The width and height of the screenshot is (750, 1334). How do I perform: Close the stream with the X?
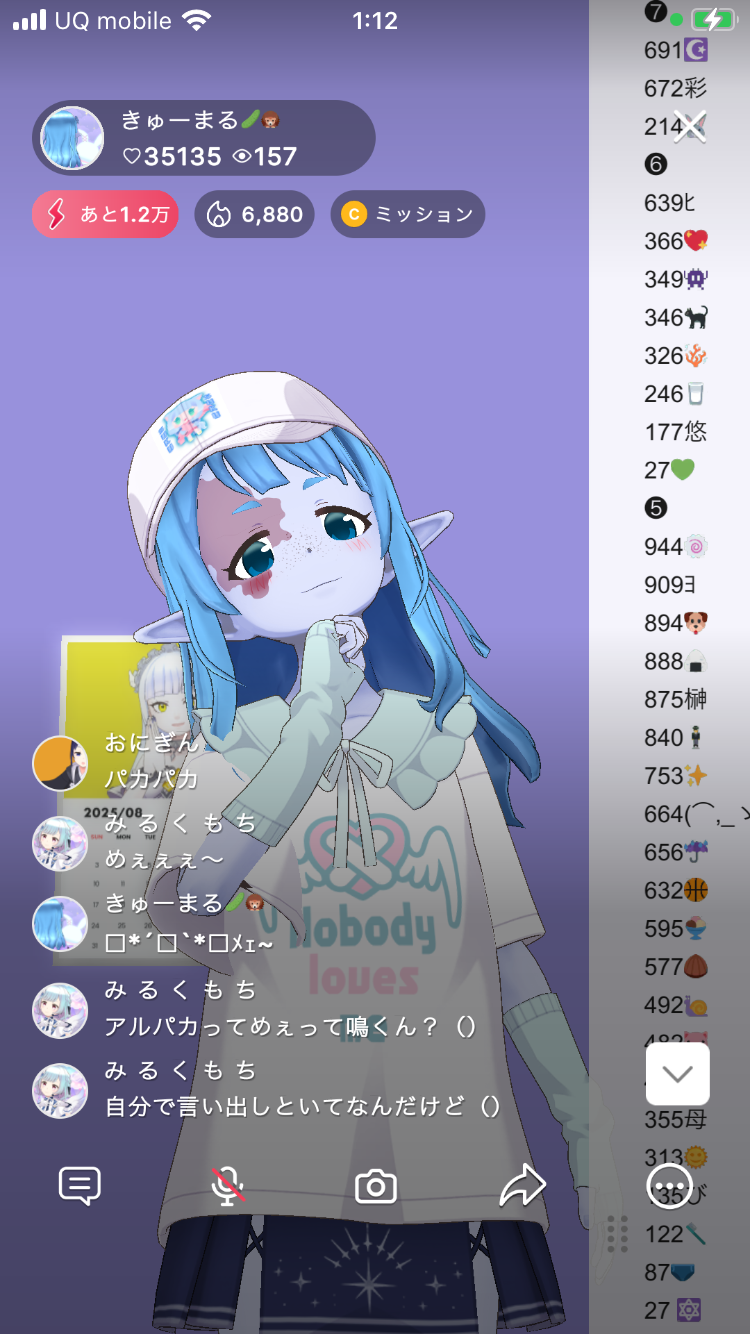pyautogui.click(x=690, y=127)
